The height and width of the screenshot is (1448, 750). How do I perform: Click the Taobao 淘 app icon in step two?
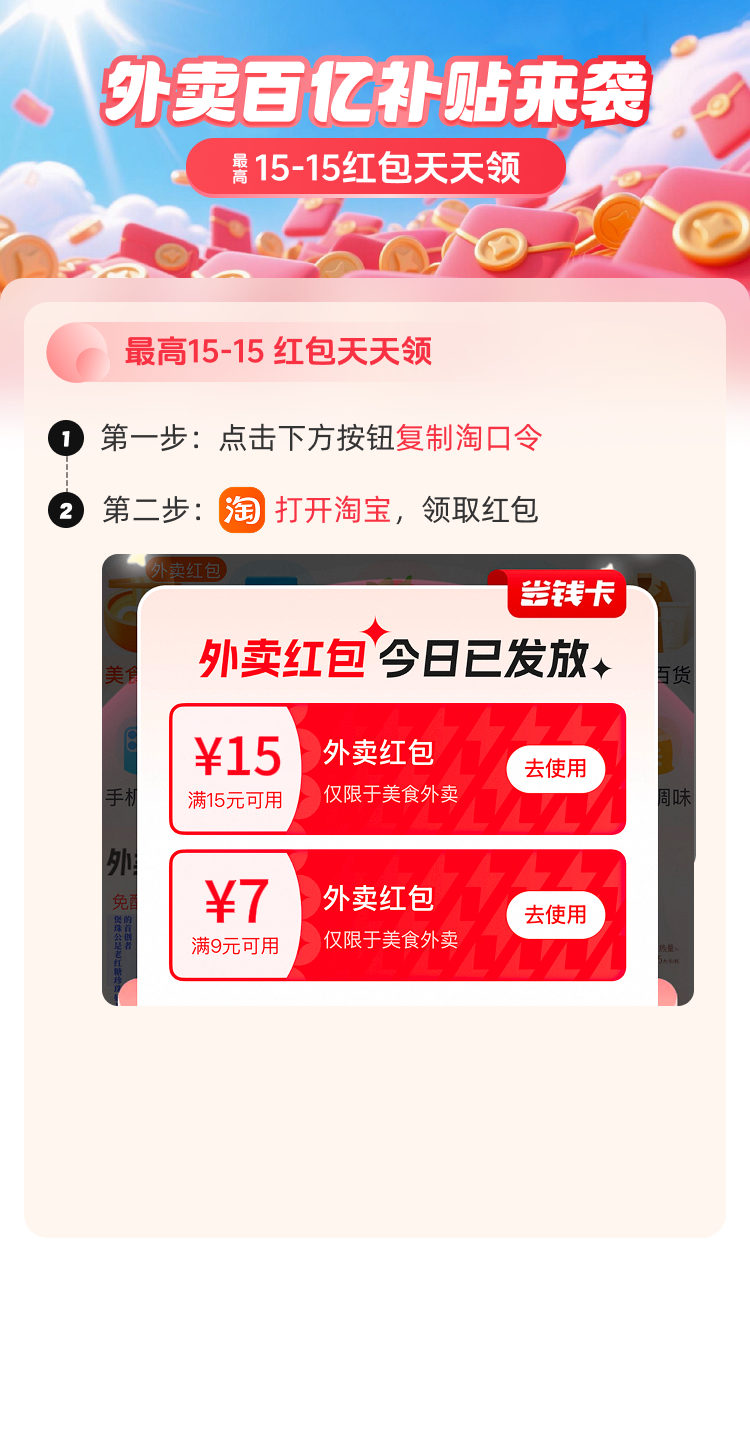tap(240, 510)
